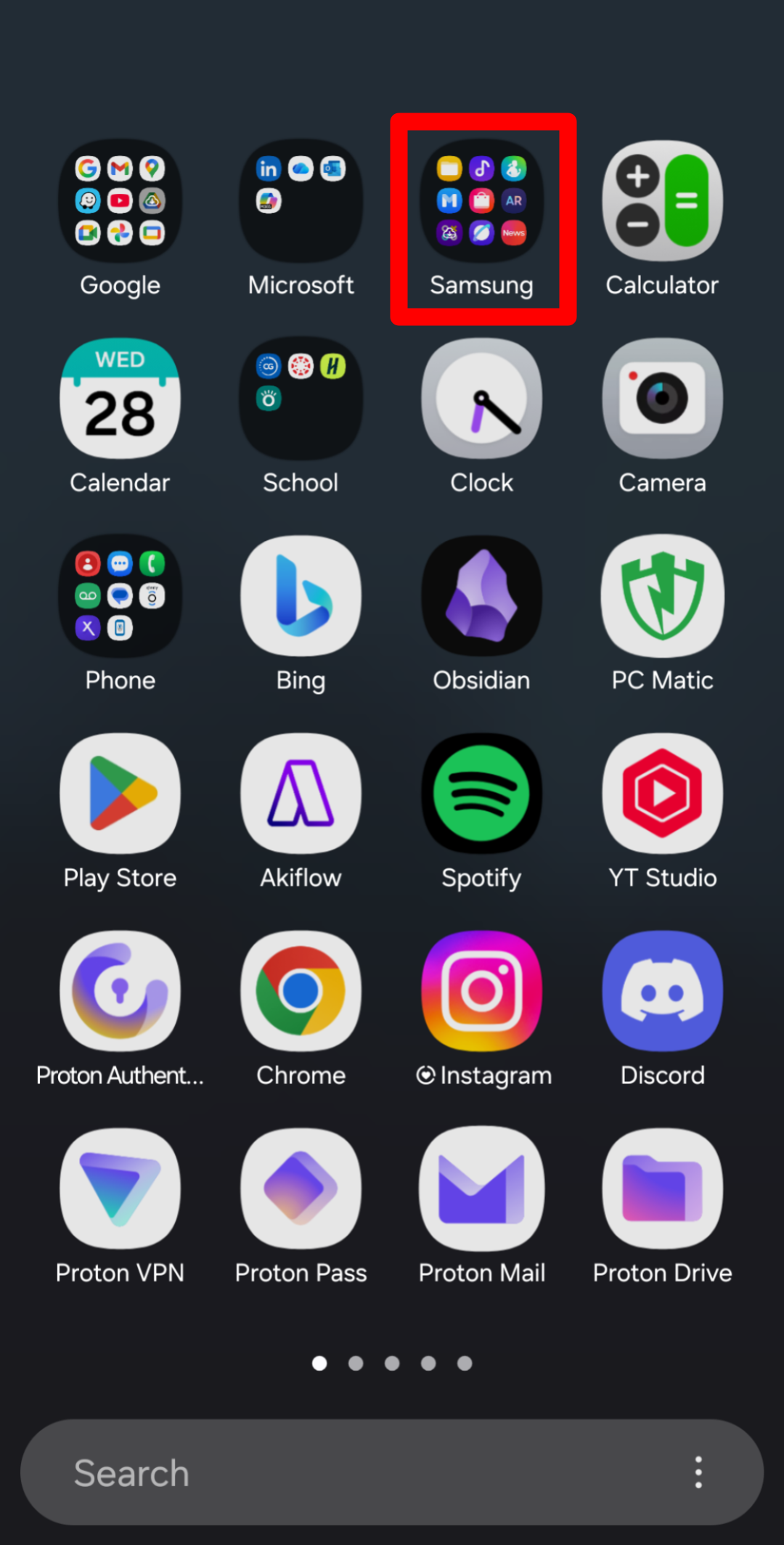Open the Play Store
The height and width of the screenshot is (1545, 784).
120,792
